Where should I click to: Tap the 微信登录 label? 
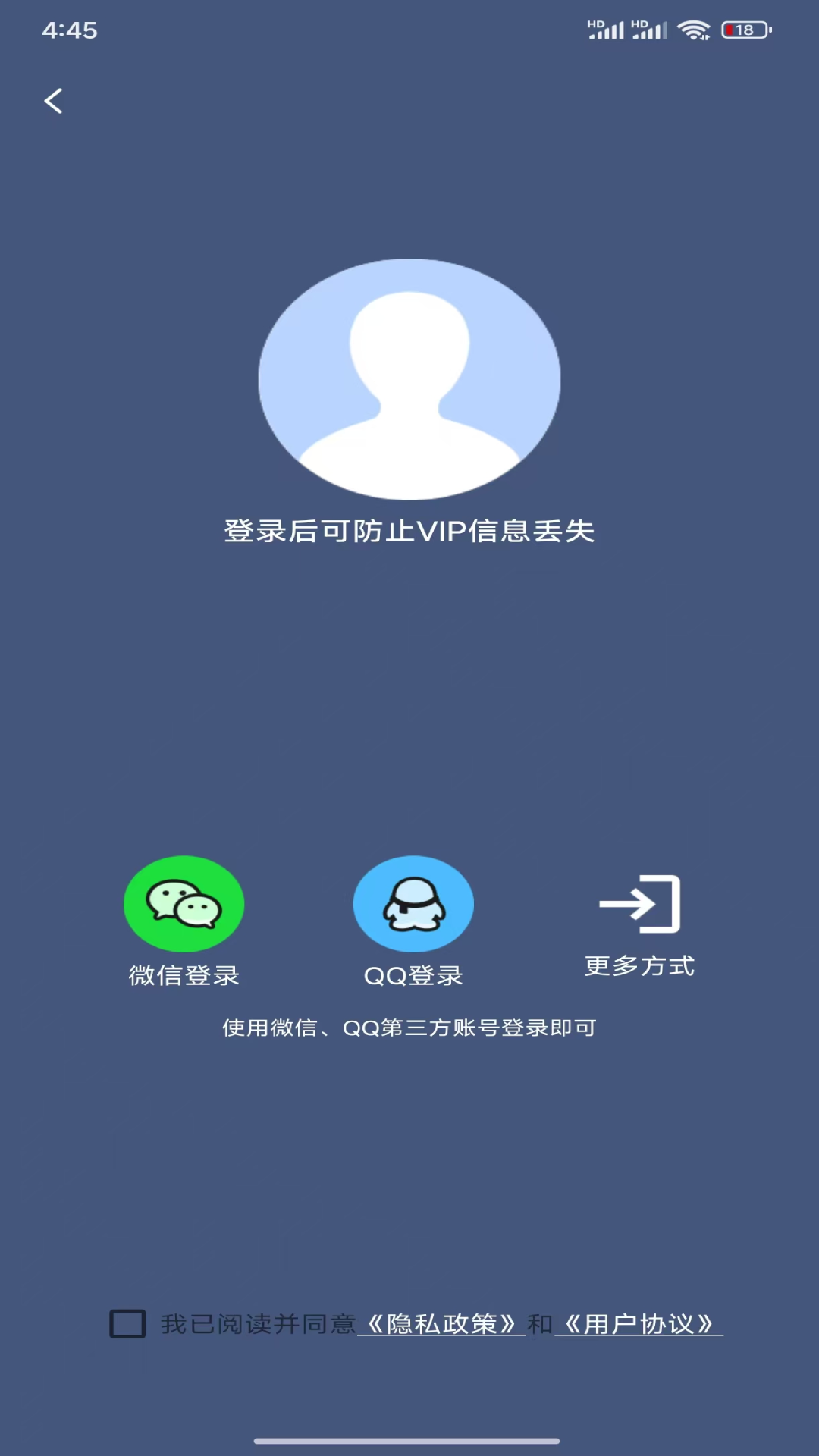[x=184, y=976]
